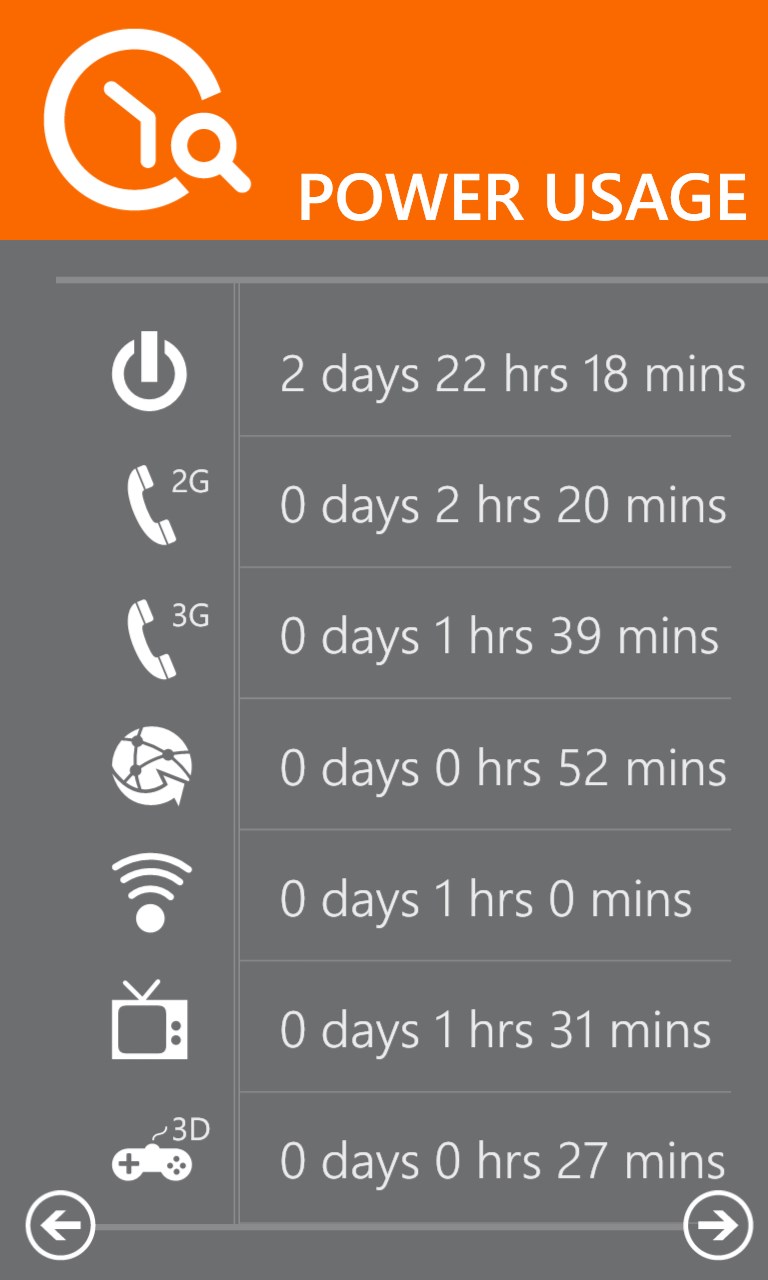
Task: Go to the previous page arrow
Action: point(60,1224)
